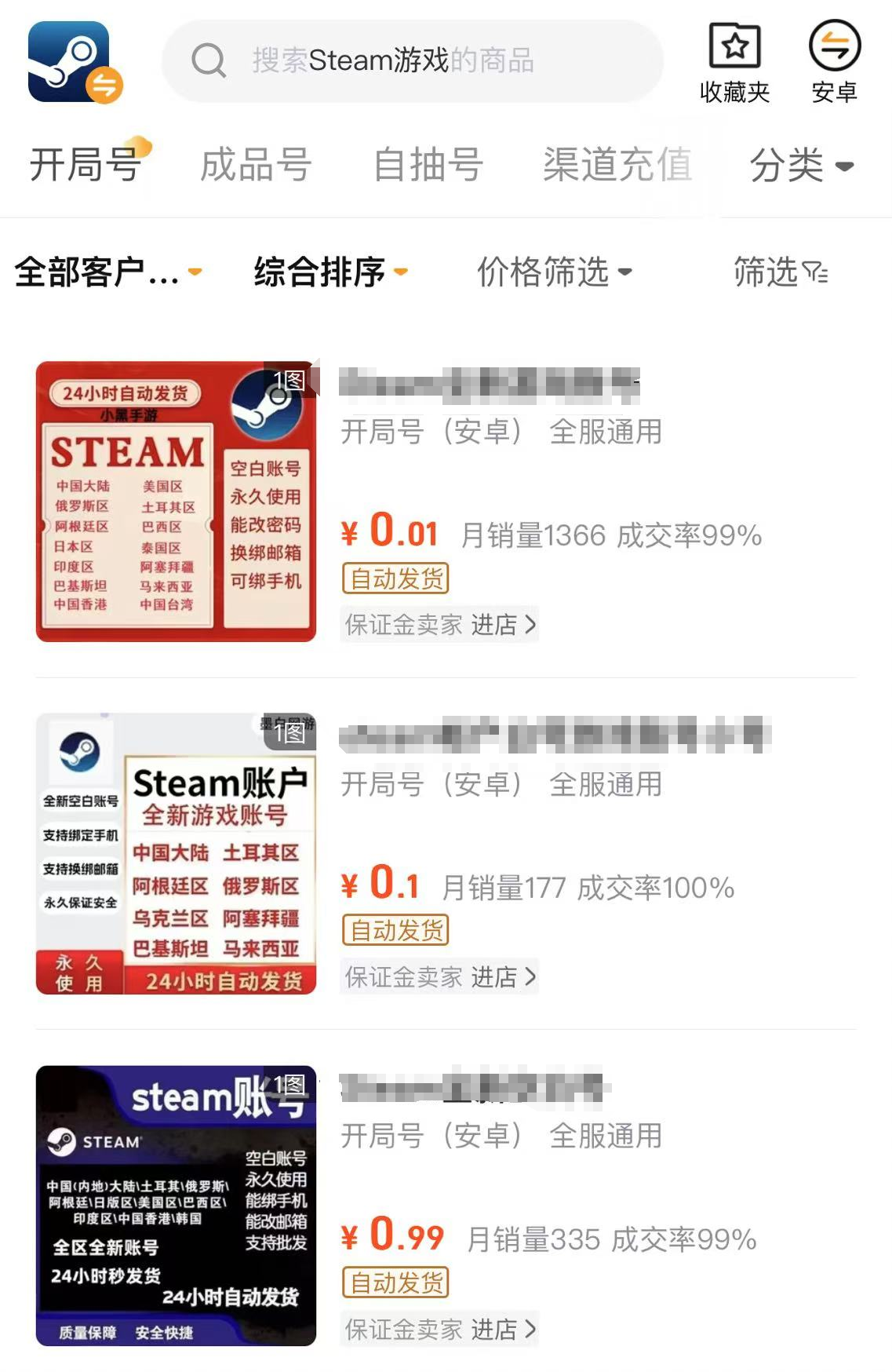Open the 筛选 filter panel

(x=780, y=272)
